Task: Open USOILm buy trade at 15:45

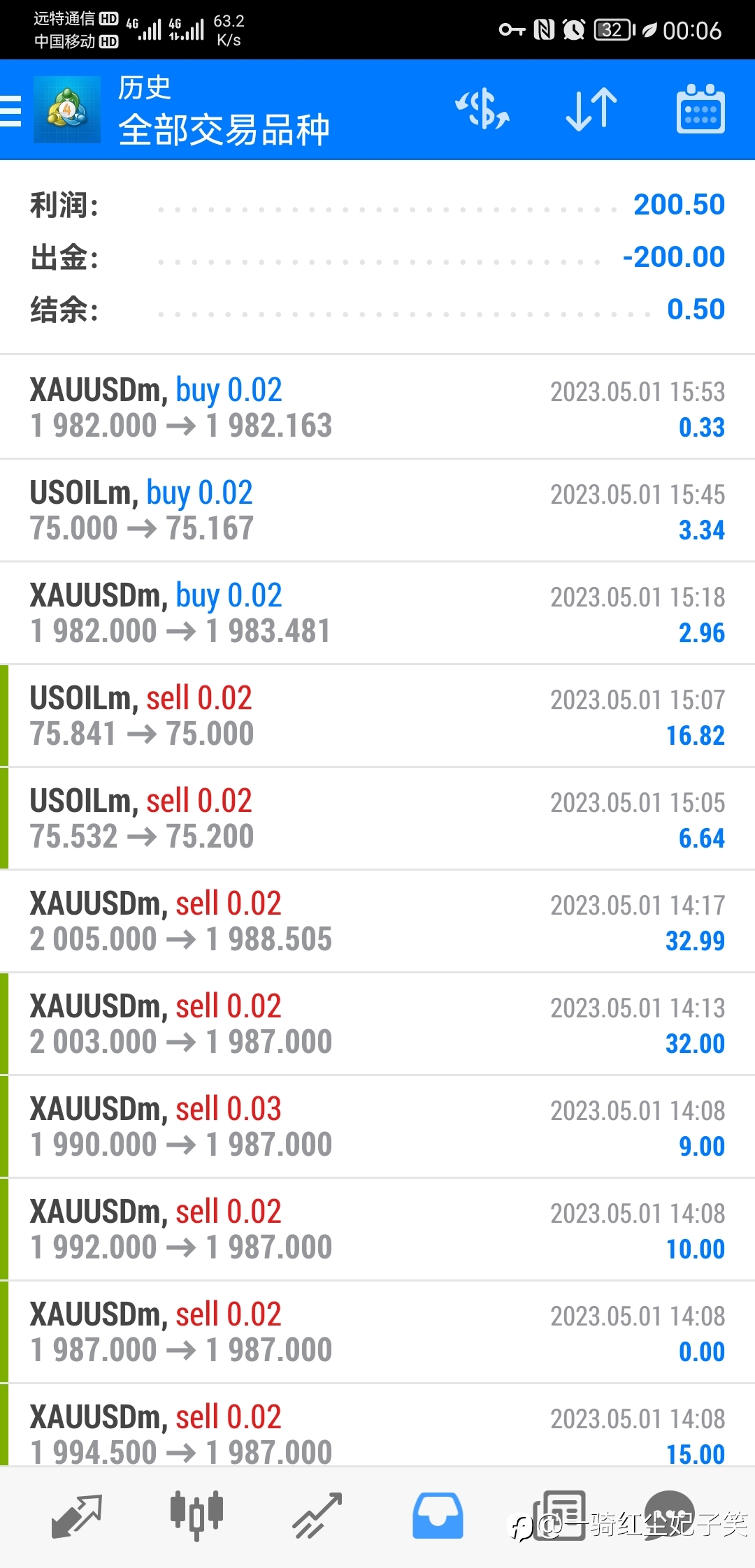Action: point(377,510)
